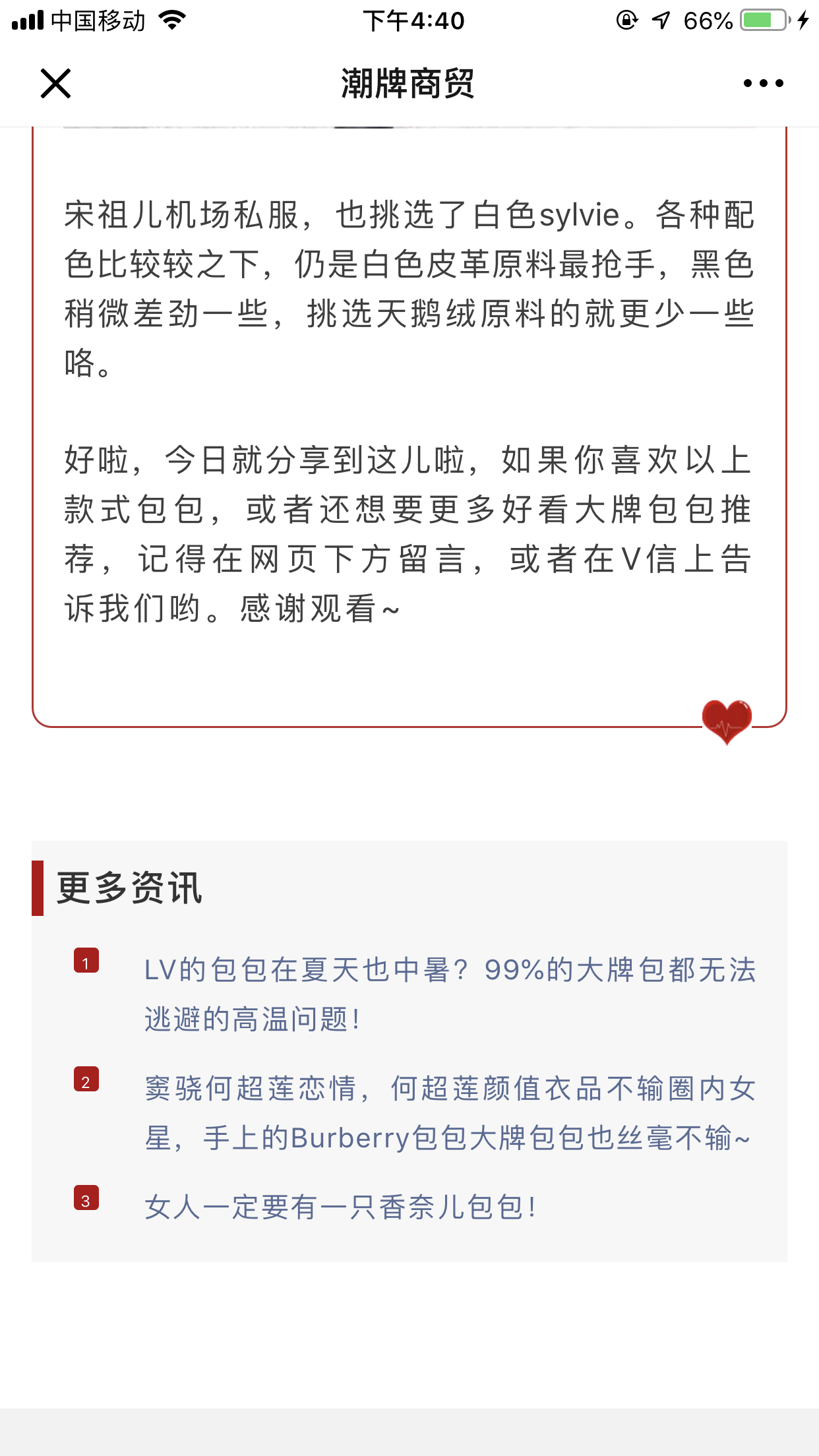This screenshot has width=819, height=1456.
Task: Tap the 66% battery percentage text
Action: [x=710, y=20]
